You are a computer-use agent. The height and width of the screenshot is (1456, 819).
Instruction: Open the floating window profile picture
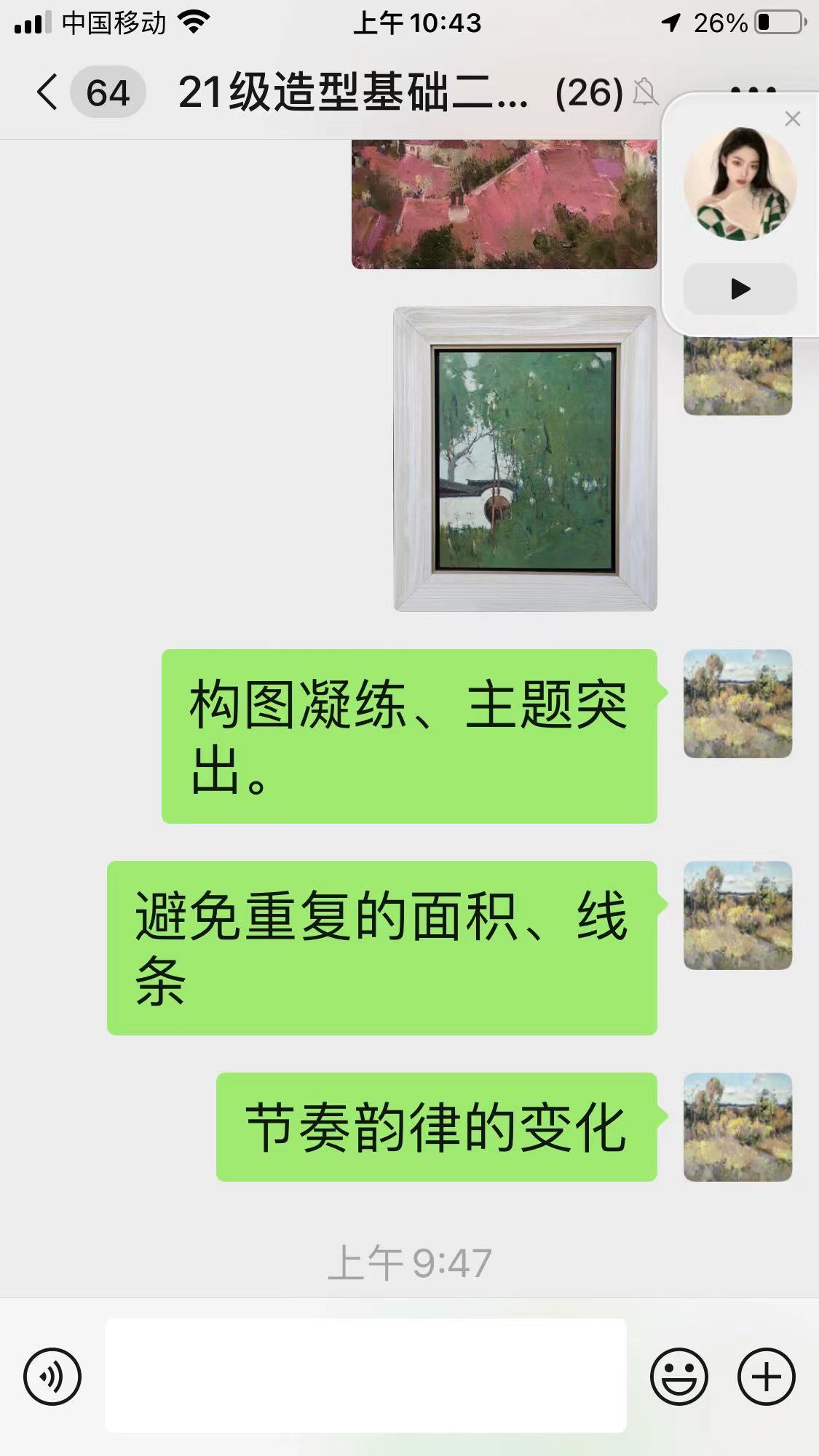[x=740, y=183]
